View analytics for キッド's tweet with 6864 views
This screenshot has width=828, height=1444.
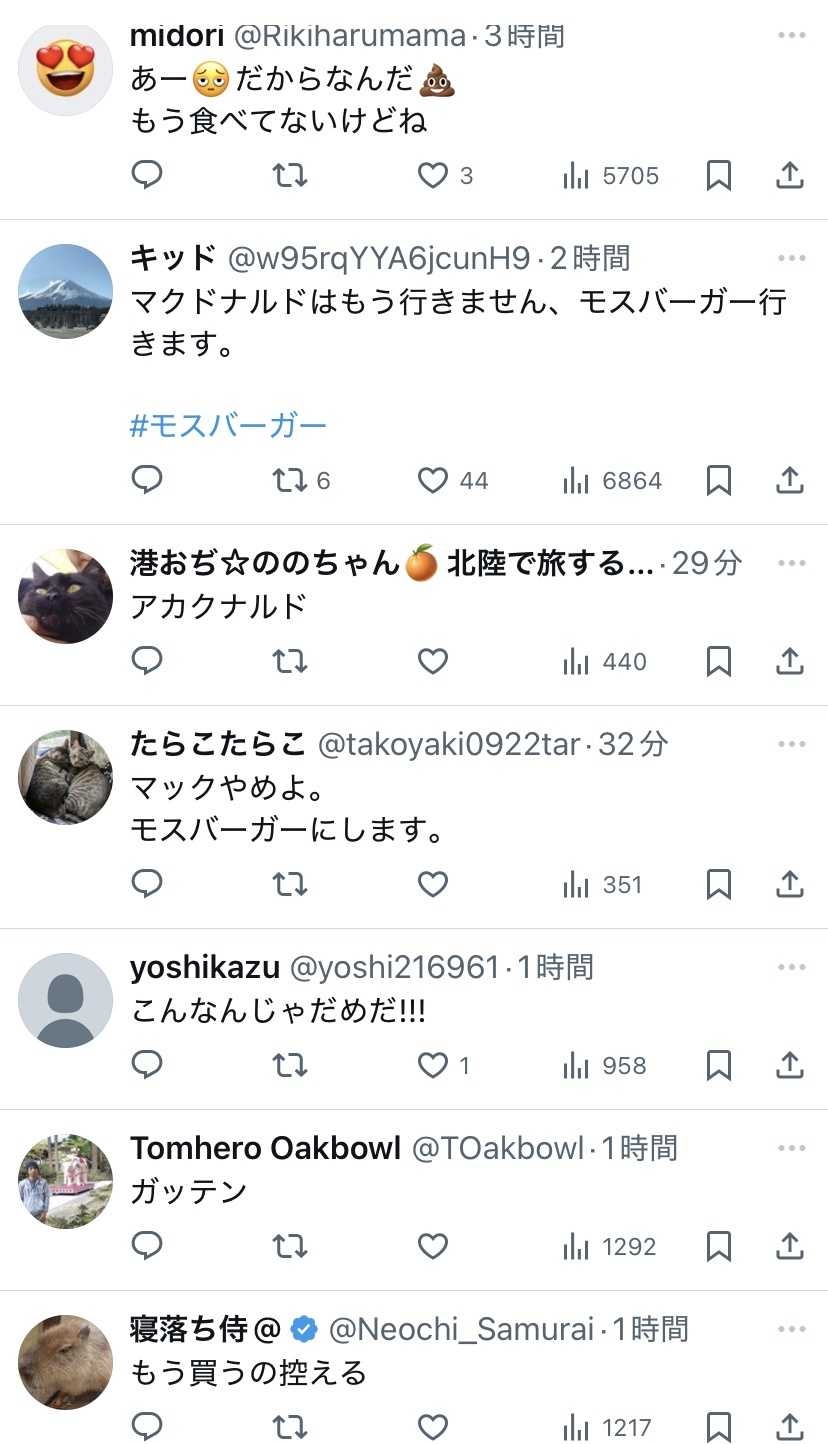[612, 480]
